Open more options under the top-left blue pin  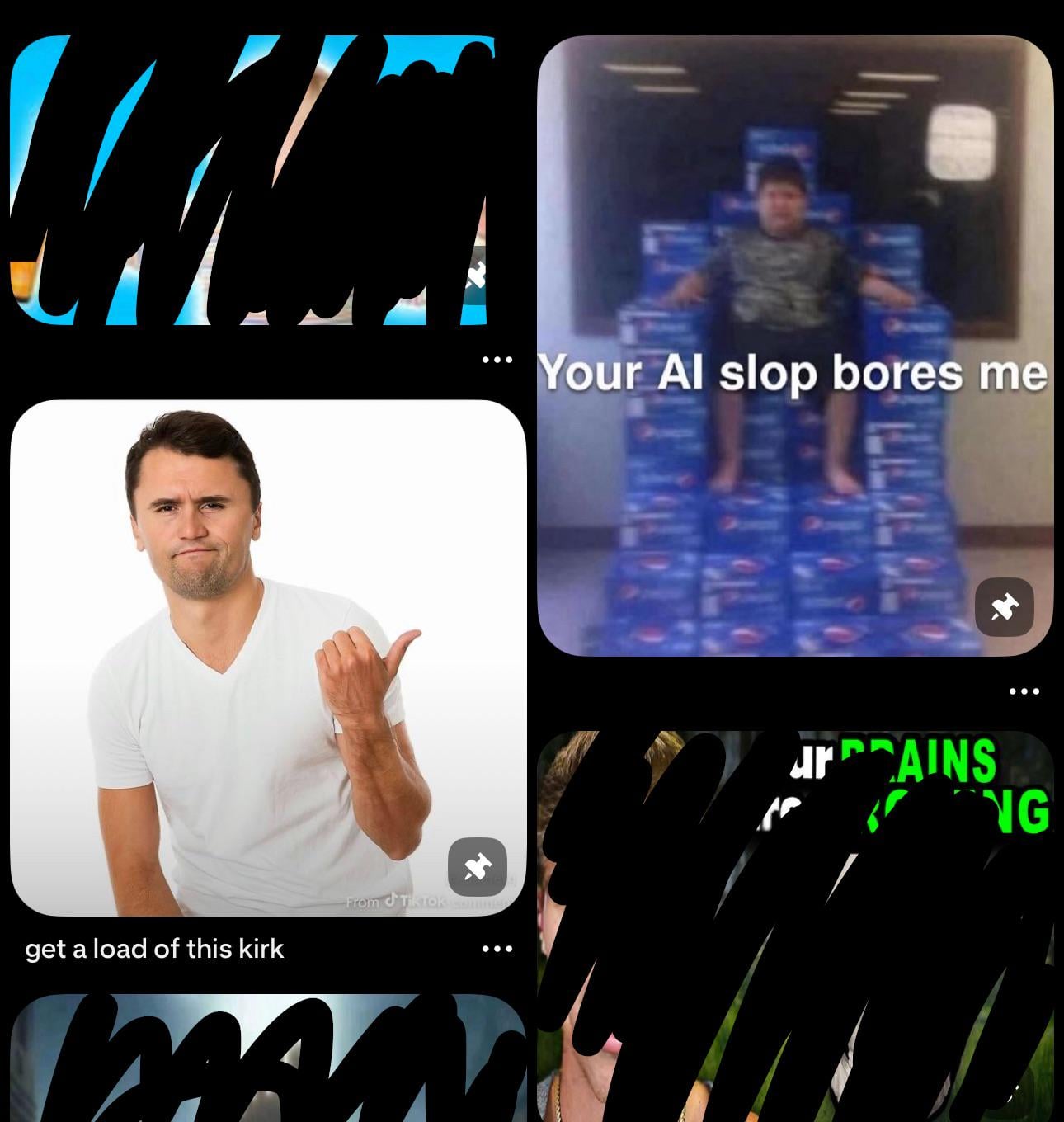coord(497,360)
